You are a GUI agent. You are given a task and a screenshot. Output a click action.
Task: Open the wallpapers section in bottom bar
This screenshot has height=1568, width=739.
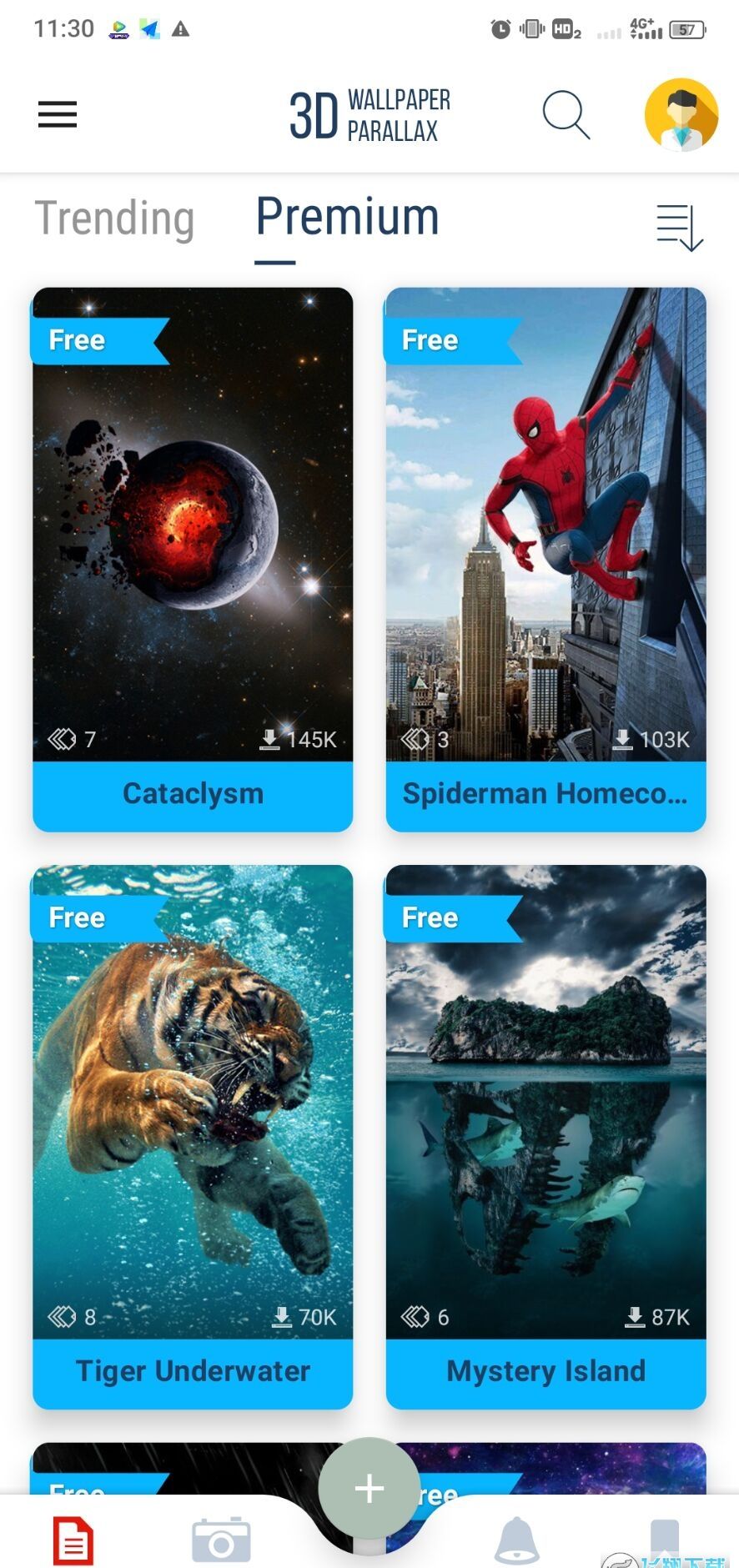click(665, 1539)
